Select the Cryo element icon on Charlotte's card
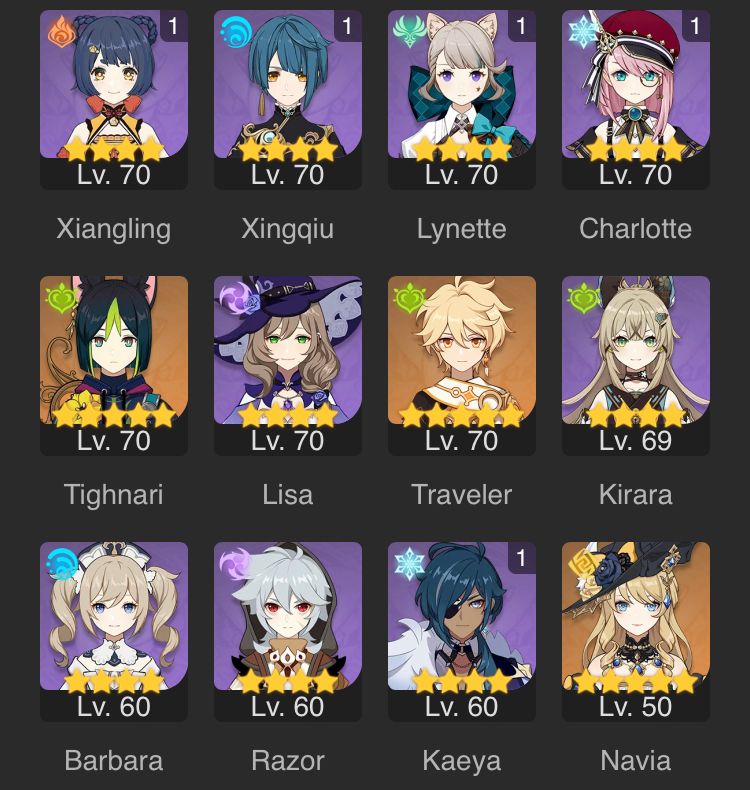 coord(585,32)
